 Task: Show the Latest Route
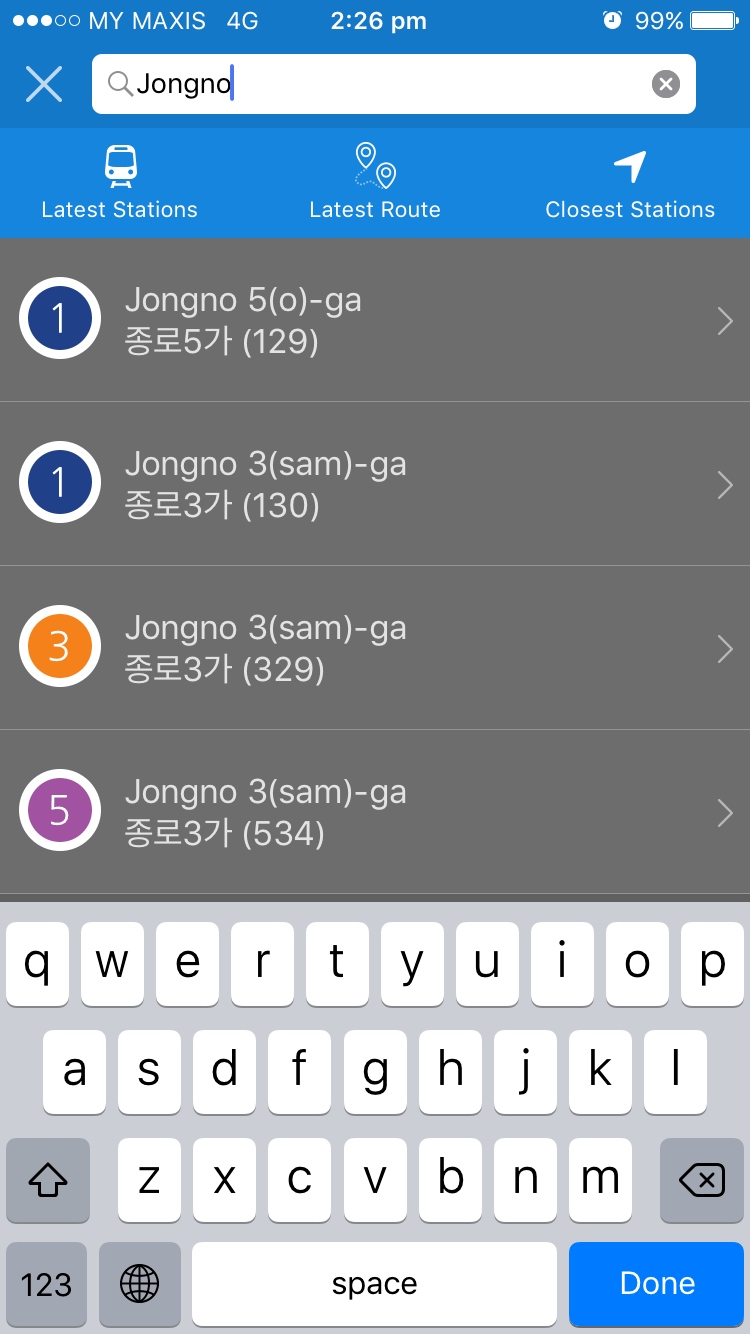pos(375,182)
